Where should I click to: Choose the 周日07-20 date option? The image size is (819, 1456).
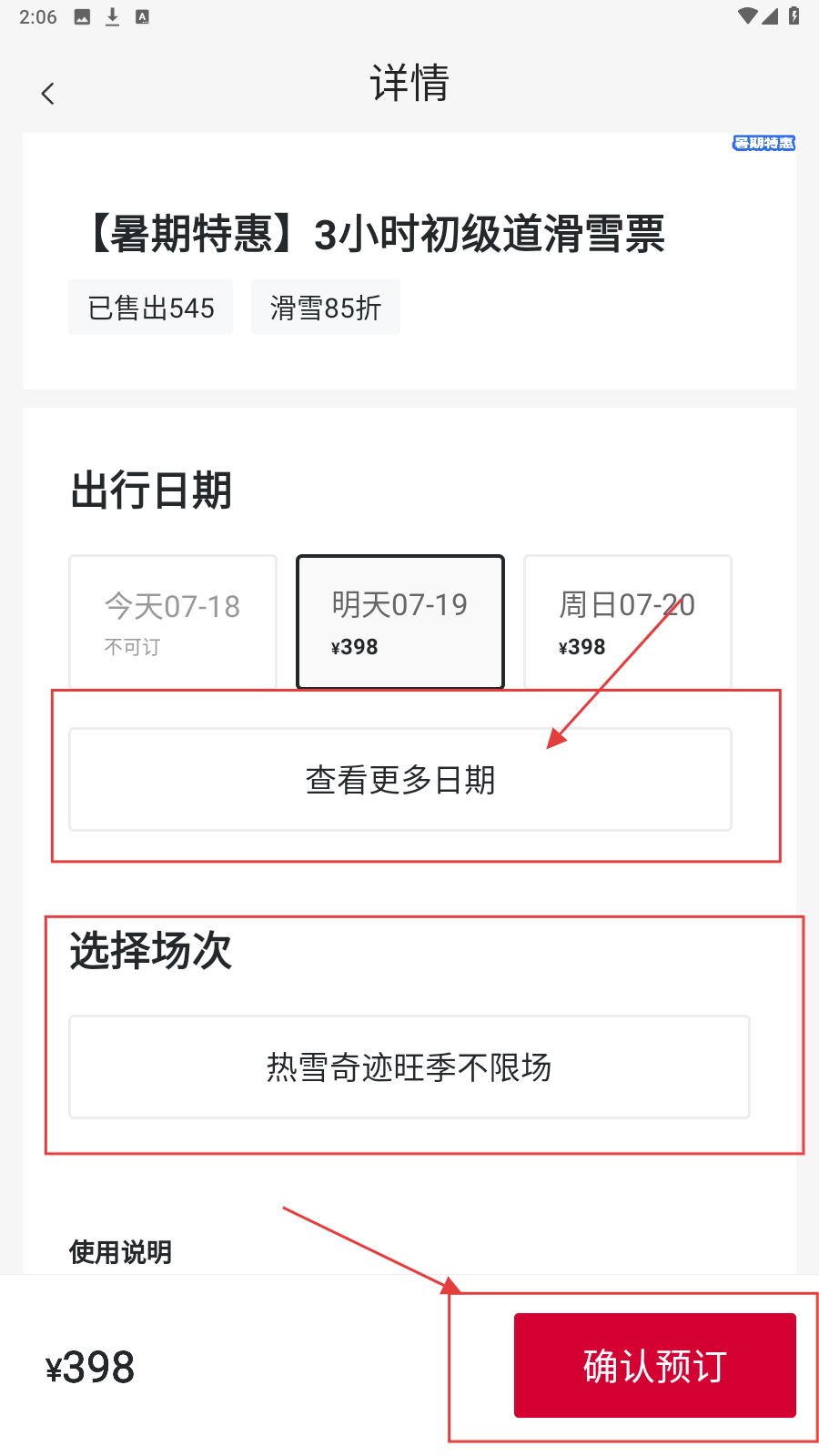point(627,622)
